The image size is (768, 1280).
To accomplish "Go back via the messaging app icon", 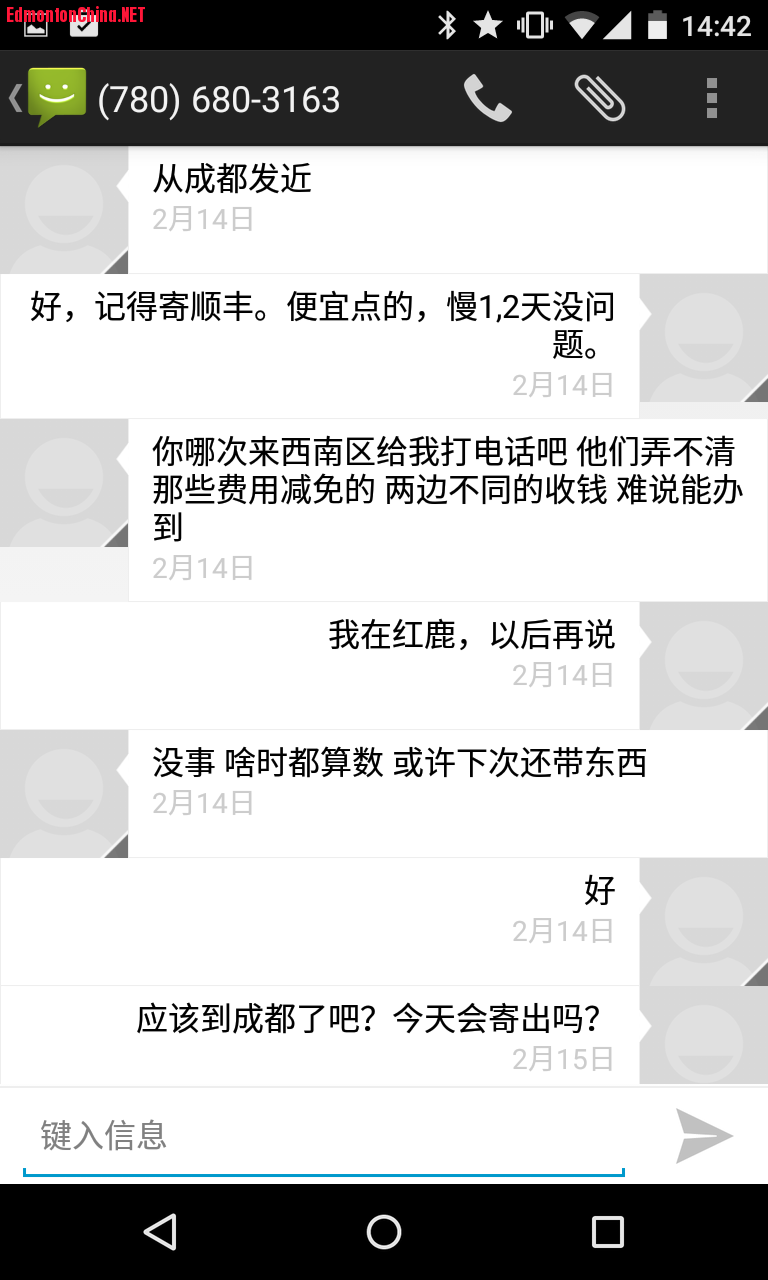I will click(x=50, y=98).
